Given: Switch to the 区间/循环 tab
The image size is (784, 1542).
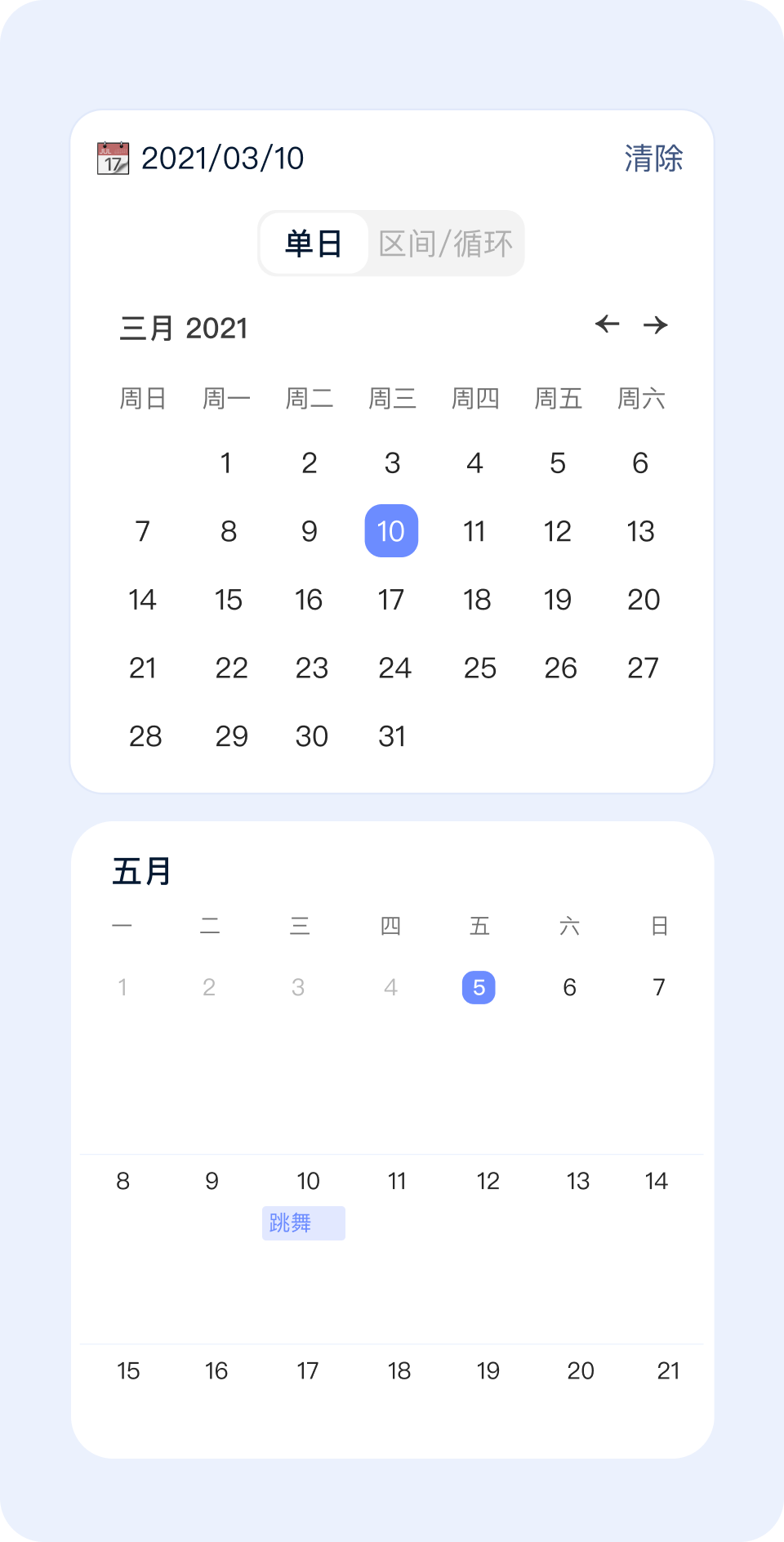Looking at the screenshot, I should pyautogui.click(x=445, y=244).
